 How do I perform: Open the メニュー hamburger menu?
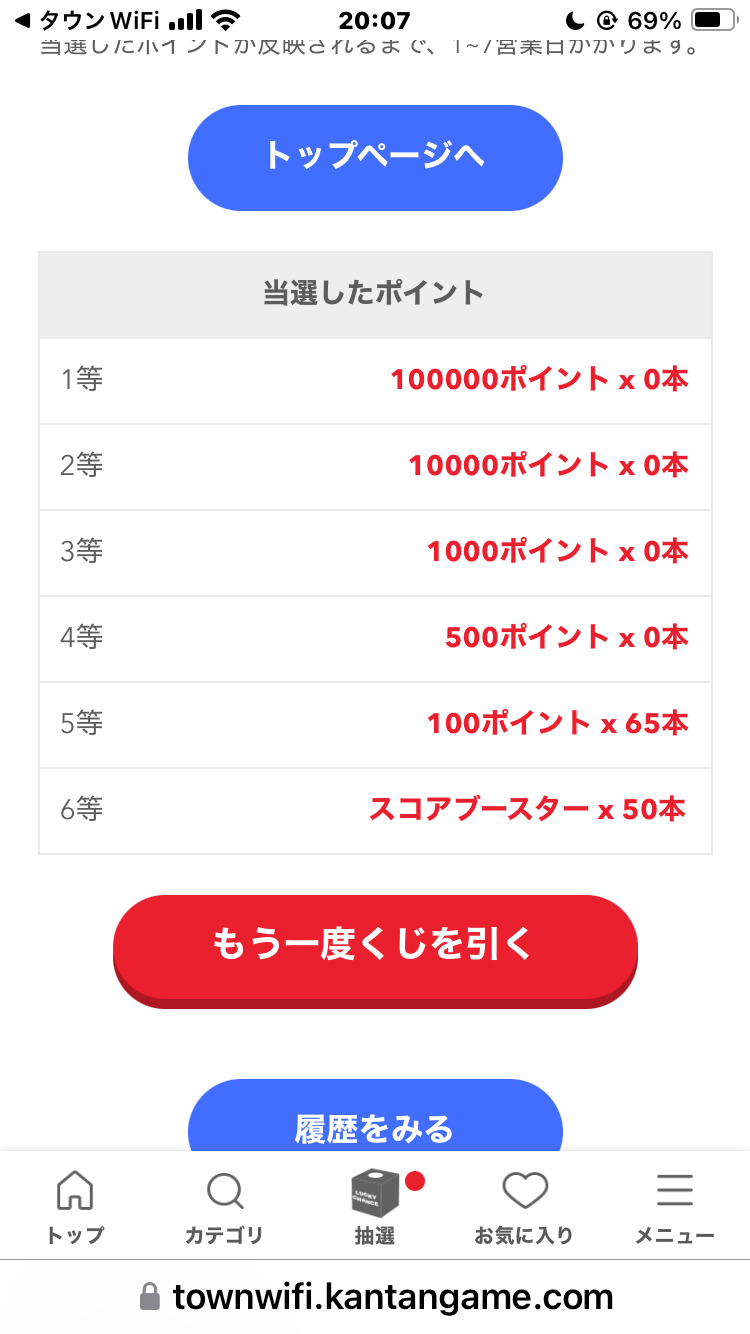click(675, 1206)
